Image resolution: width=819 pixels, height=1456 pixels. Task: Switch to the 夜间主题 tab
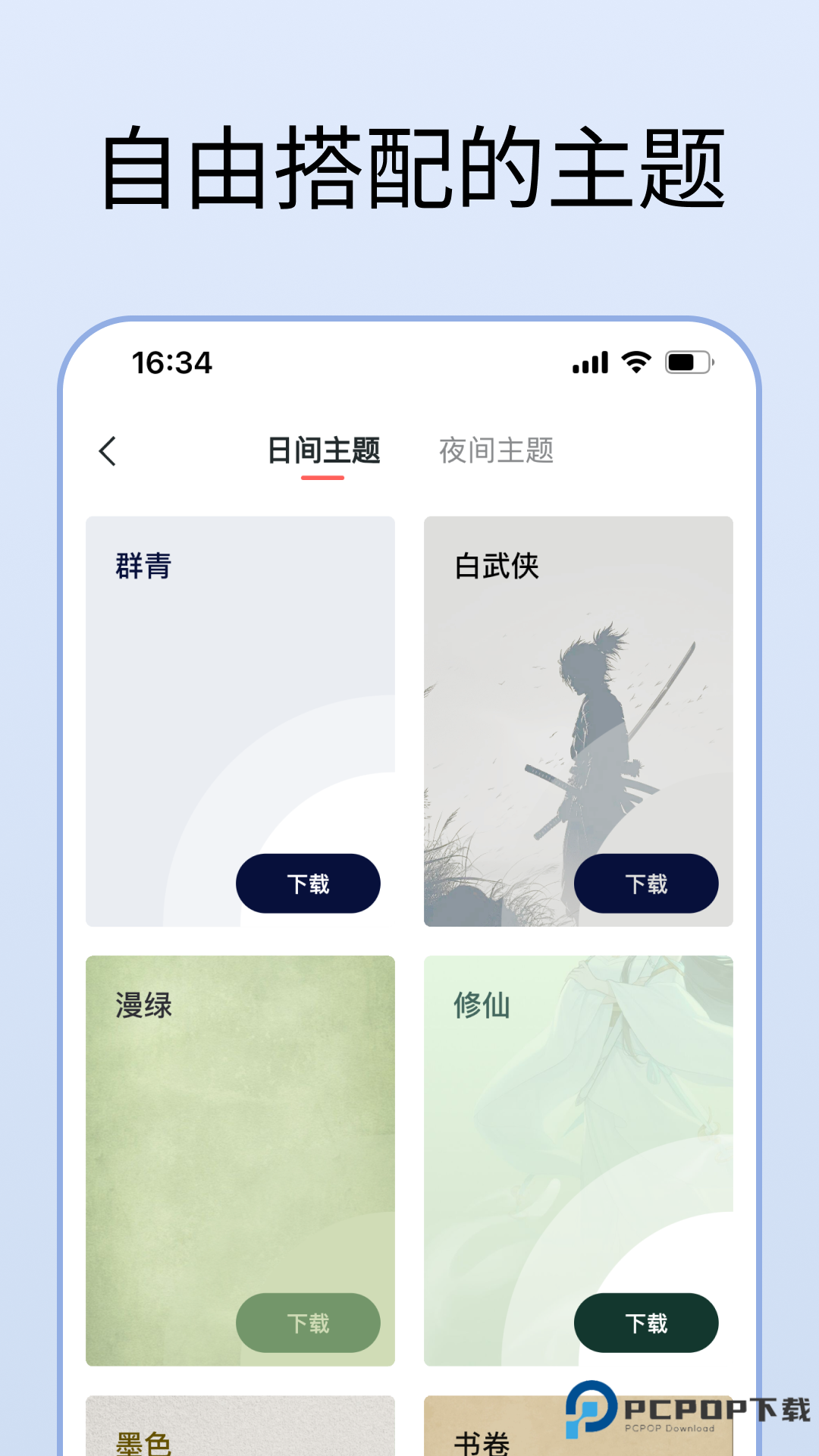(x=497, y=450)
